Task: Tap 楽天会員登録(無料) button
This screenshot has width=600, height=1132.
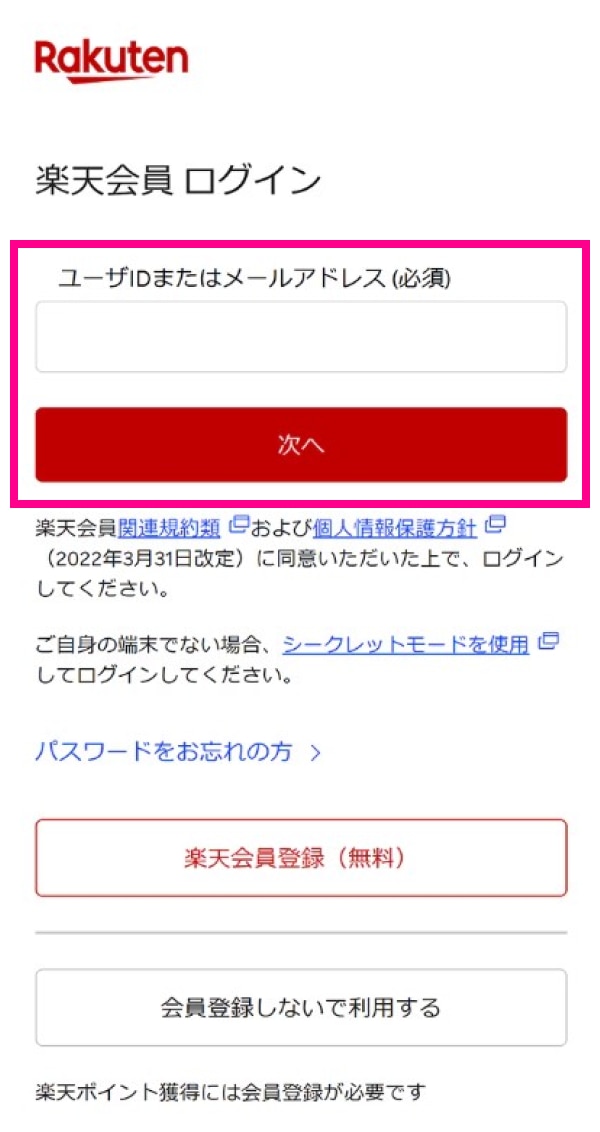Action: click(301, 858)
